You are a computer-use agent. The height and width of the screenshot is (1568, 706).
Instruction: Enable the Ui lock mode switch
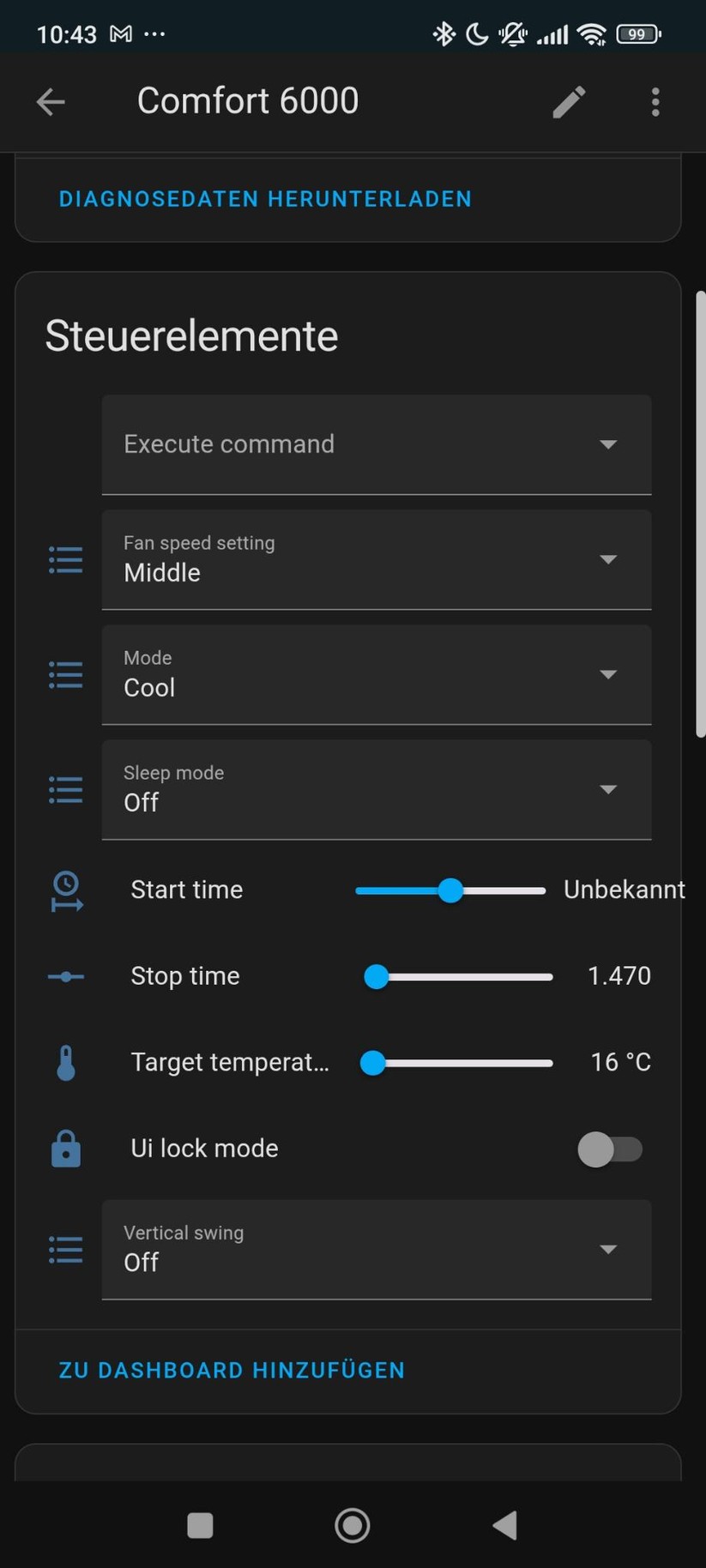tap(610, 1149)
